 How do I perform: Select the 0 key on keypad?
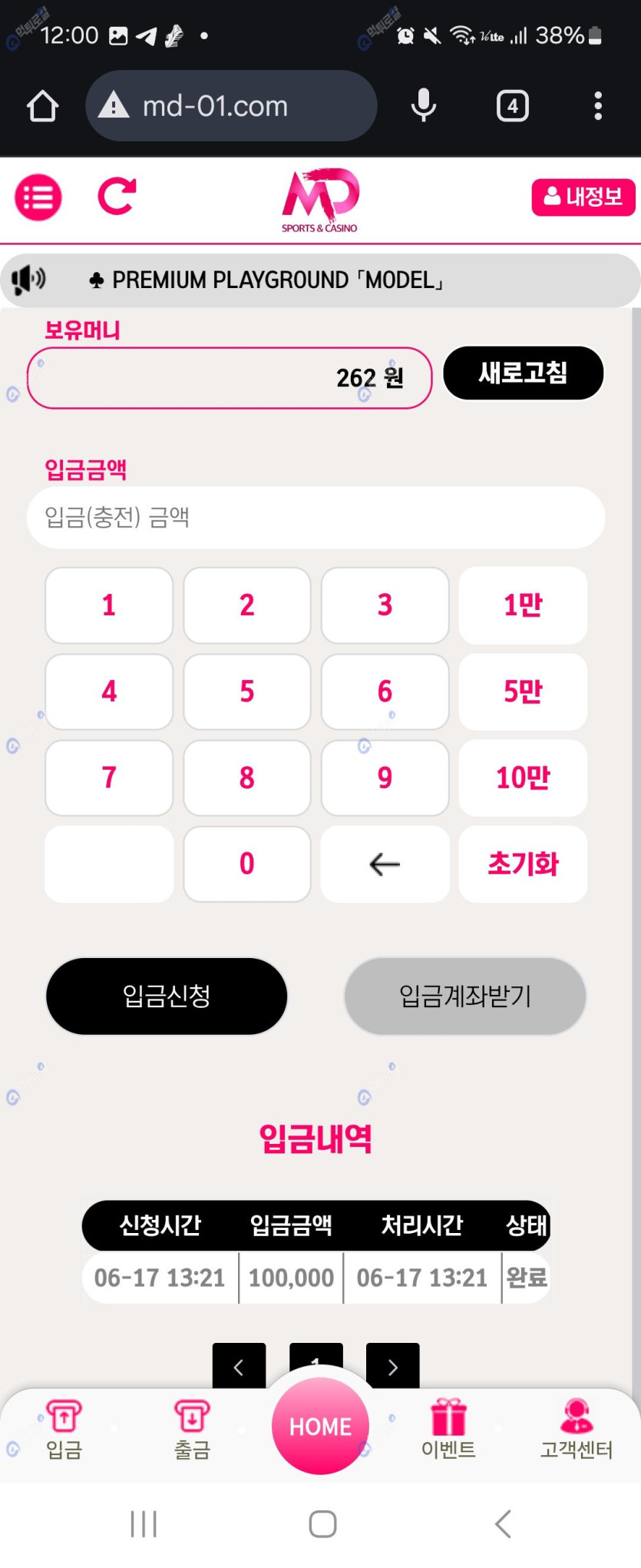pos(246,864)
